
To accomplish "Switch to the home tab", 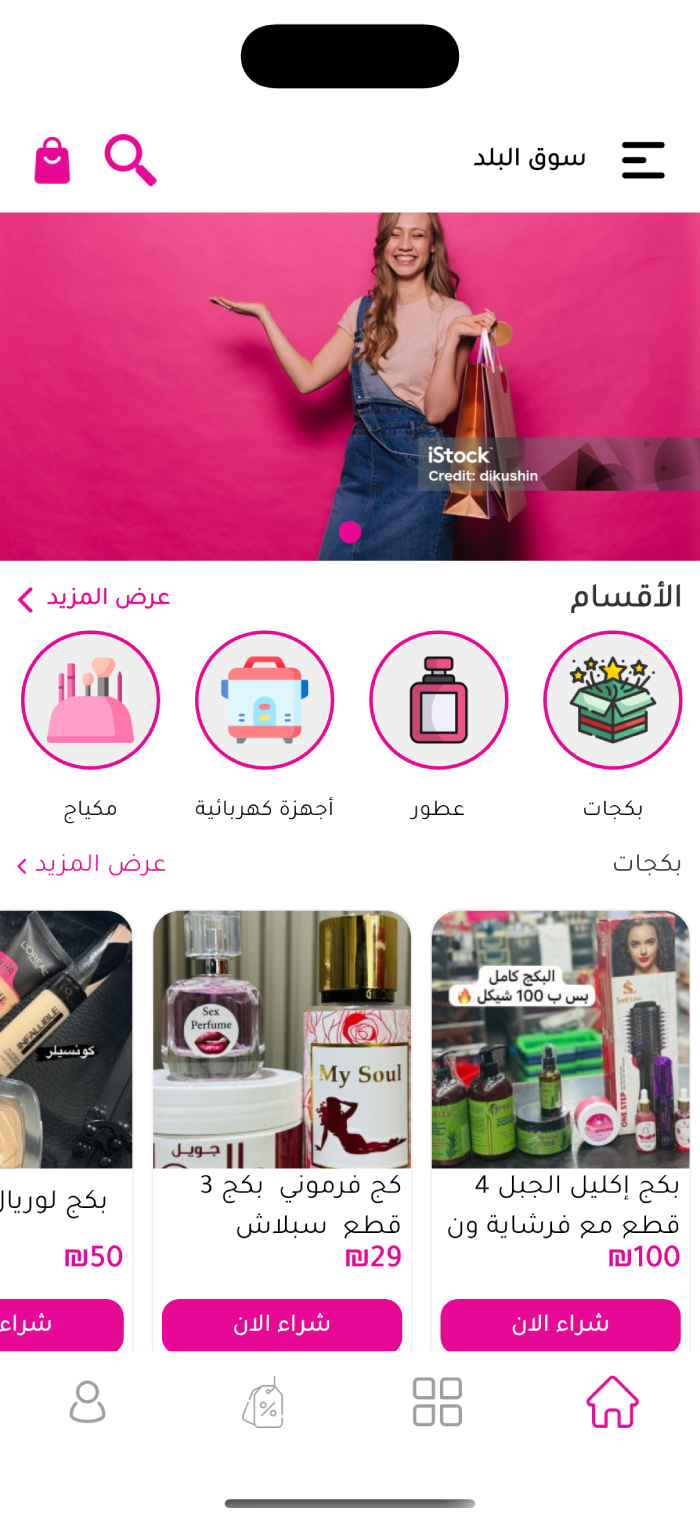I will (612, 1402).
